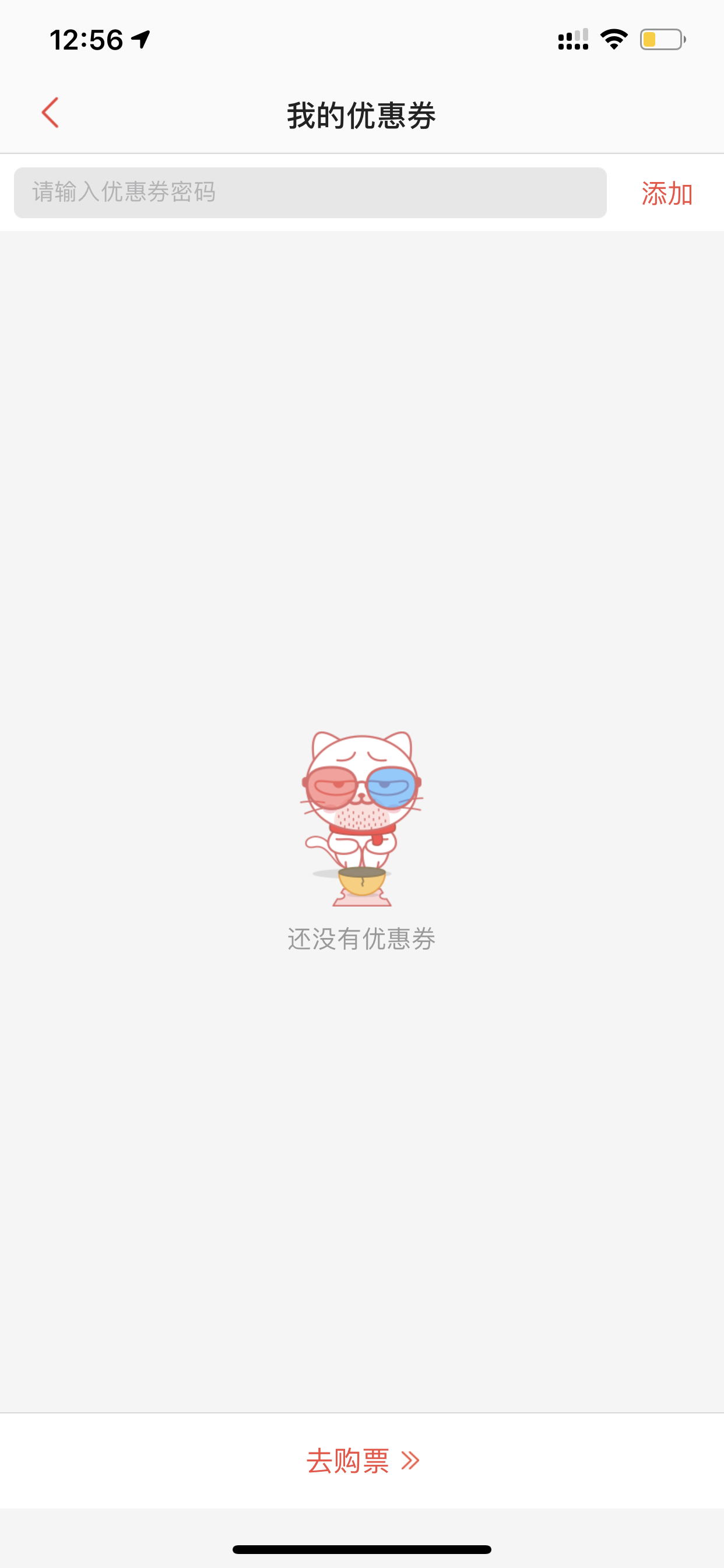Tap 添加 to add the coupon
This screenshot has width=724, height=1568.
[x=667, y=194]
